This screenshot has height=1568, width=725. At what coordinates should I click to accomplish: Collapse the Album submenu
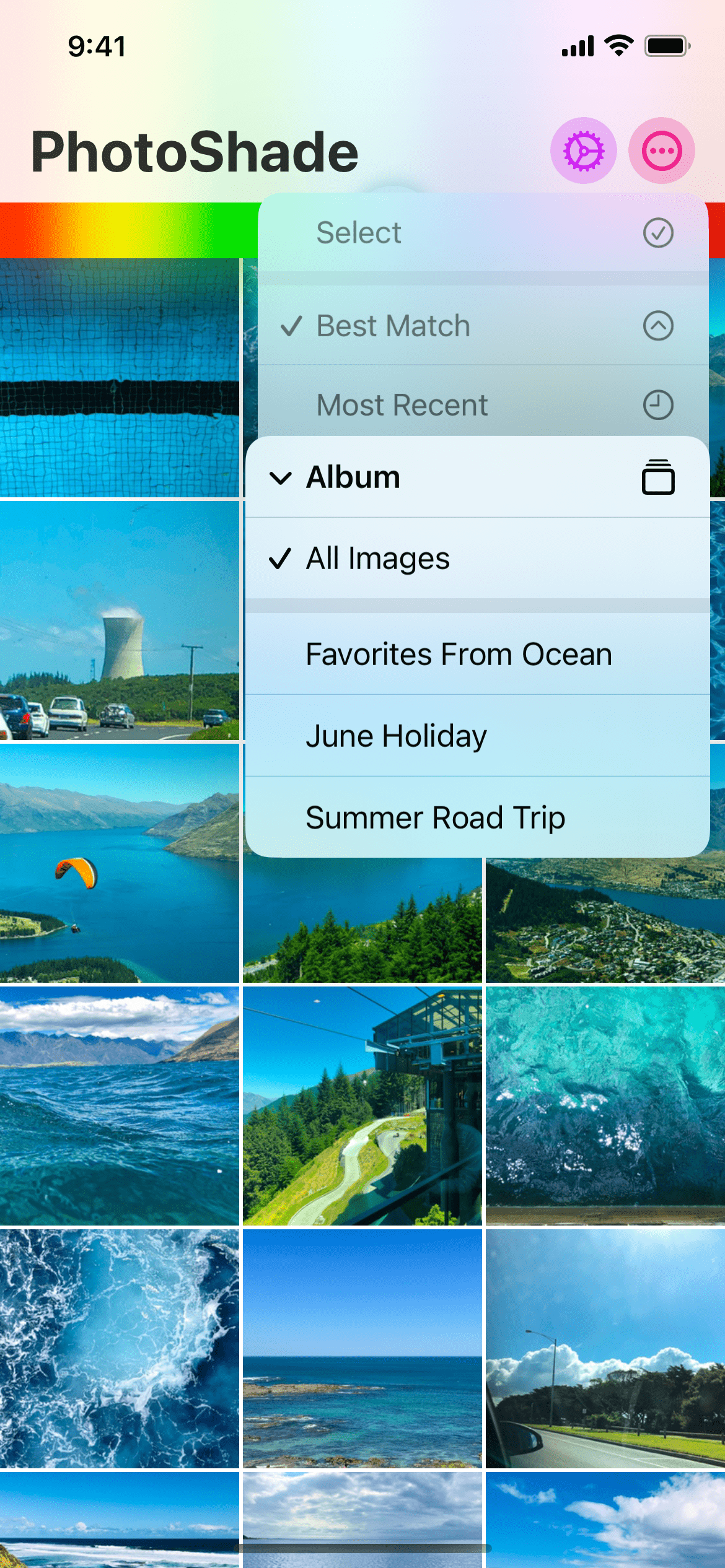coord(476,477)
